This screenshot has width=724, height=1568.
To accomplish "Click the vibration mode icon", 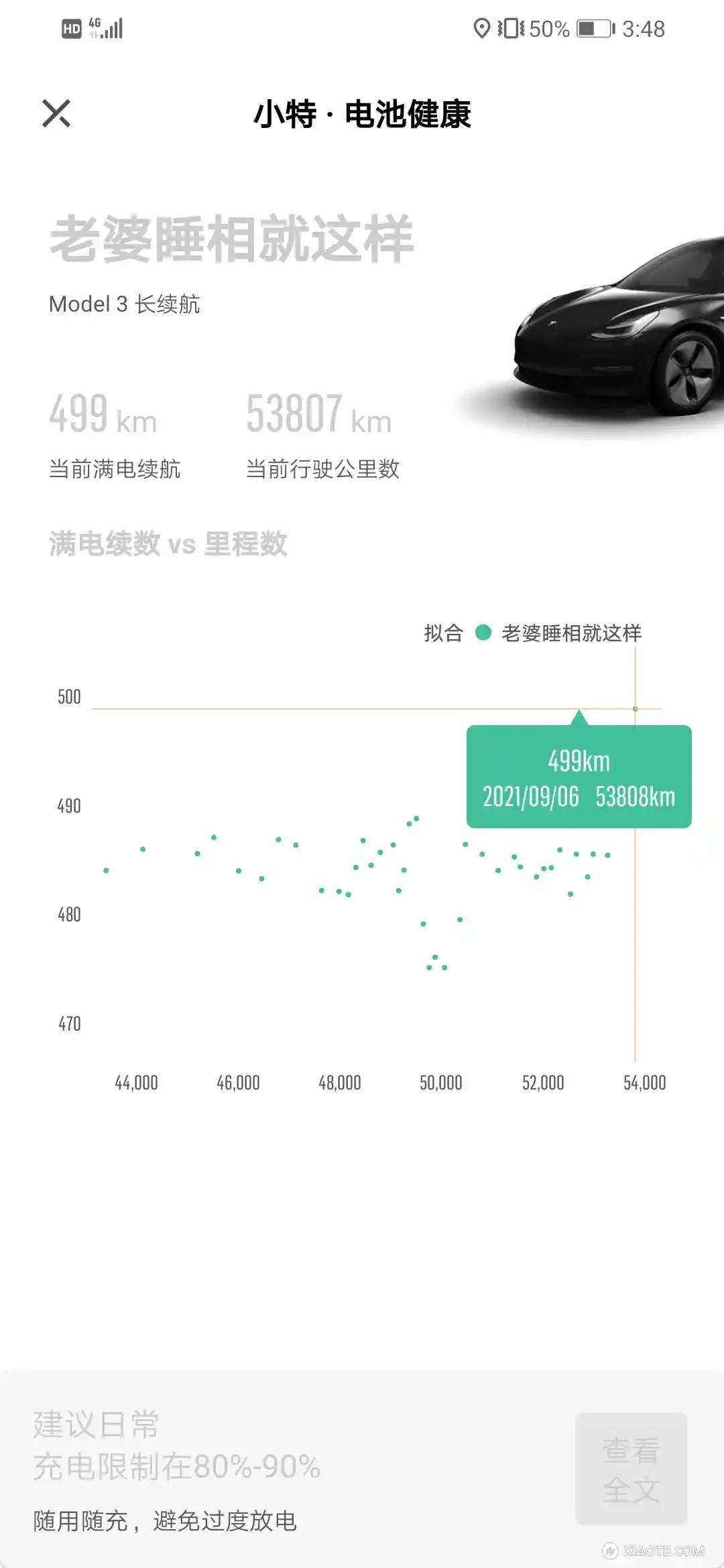I will pyautogui.click(x=510, y=27).
